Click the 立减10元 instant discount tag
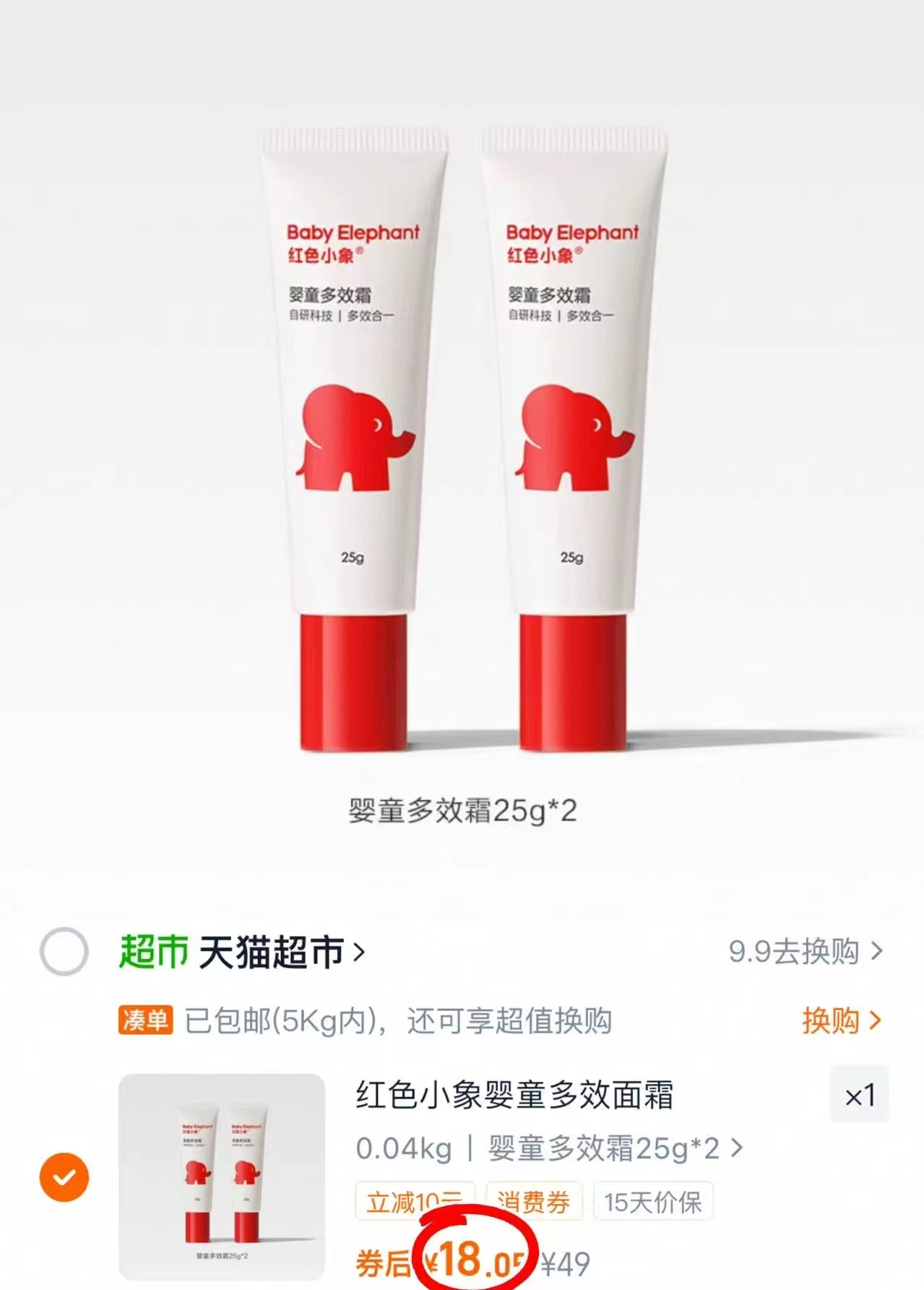Image resolution: width=924 pixels, height=1290 pixels. tap(413, 1200)
